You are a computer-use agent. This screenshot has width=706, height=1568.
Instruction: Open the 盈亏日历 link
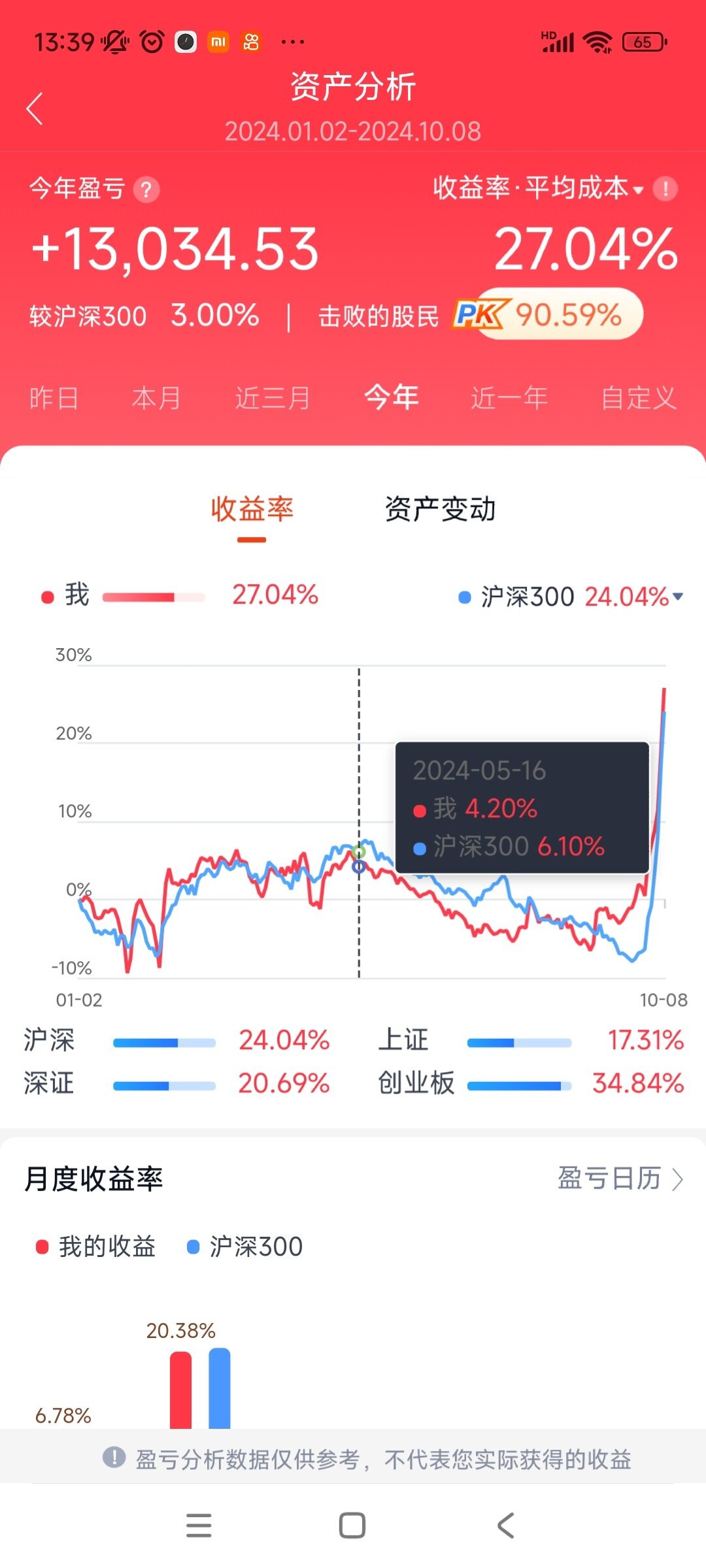tap(619, 1179)
